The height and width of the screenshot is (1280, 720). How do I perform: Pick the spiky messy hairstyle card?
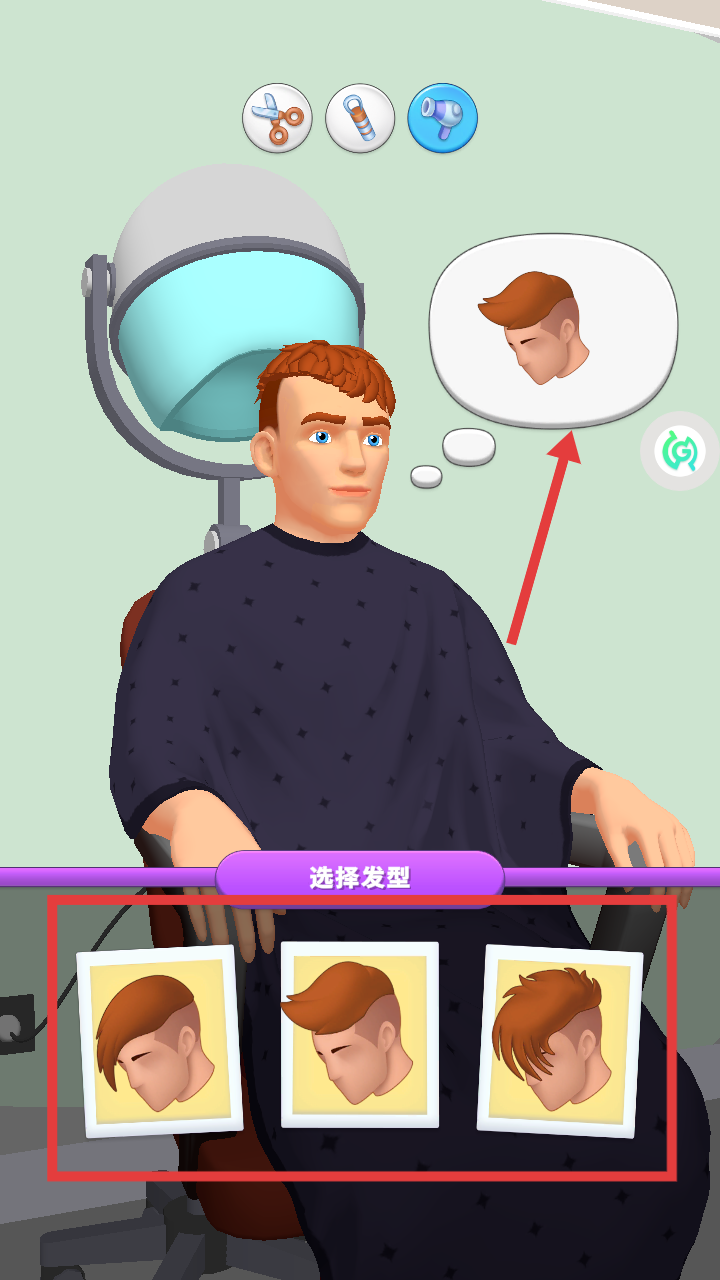(x=560, y=1040)
